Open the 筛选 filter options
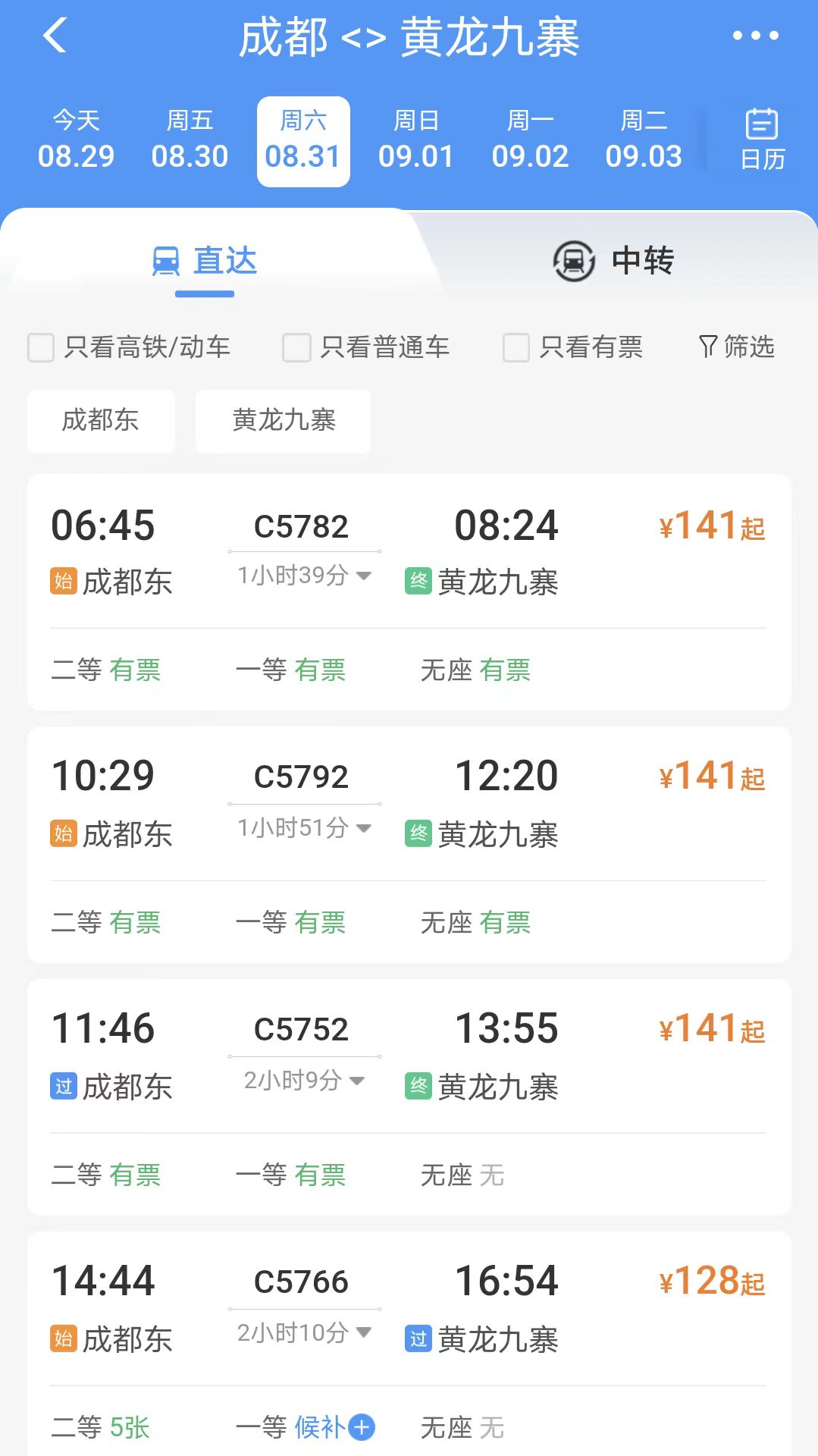This screenshot has height=1456, width=818. coord(736,347)
